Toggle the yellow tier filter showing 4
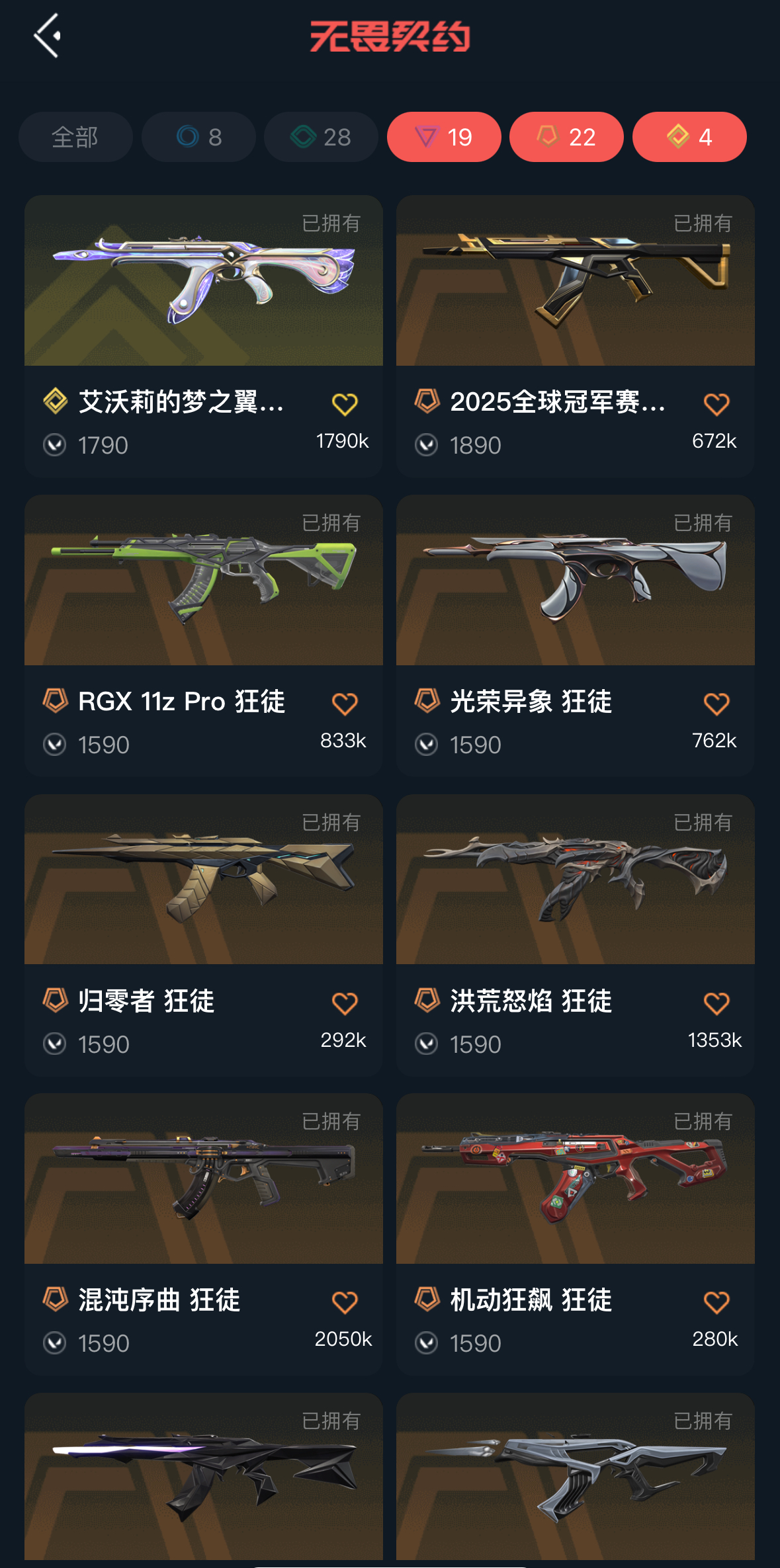Screen dimensions: 780x1568 pos(689,137)
